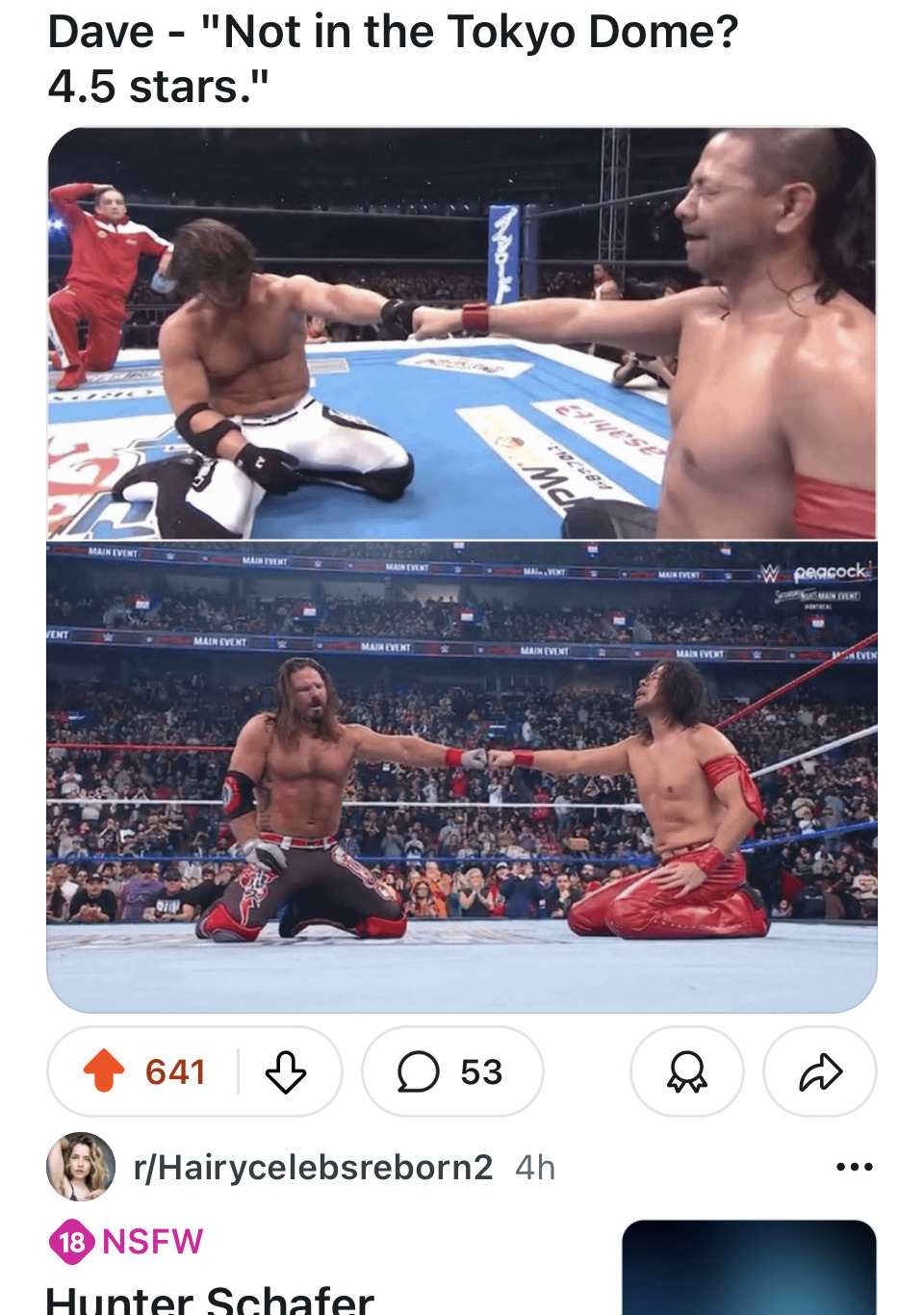Upvote the Dave Tokyo Dome post
This screenshot has width=924, height=1315.
[x=104, y=1071]
